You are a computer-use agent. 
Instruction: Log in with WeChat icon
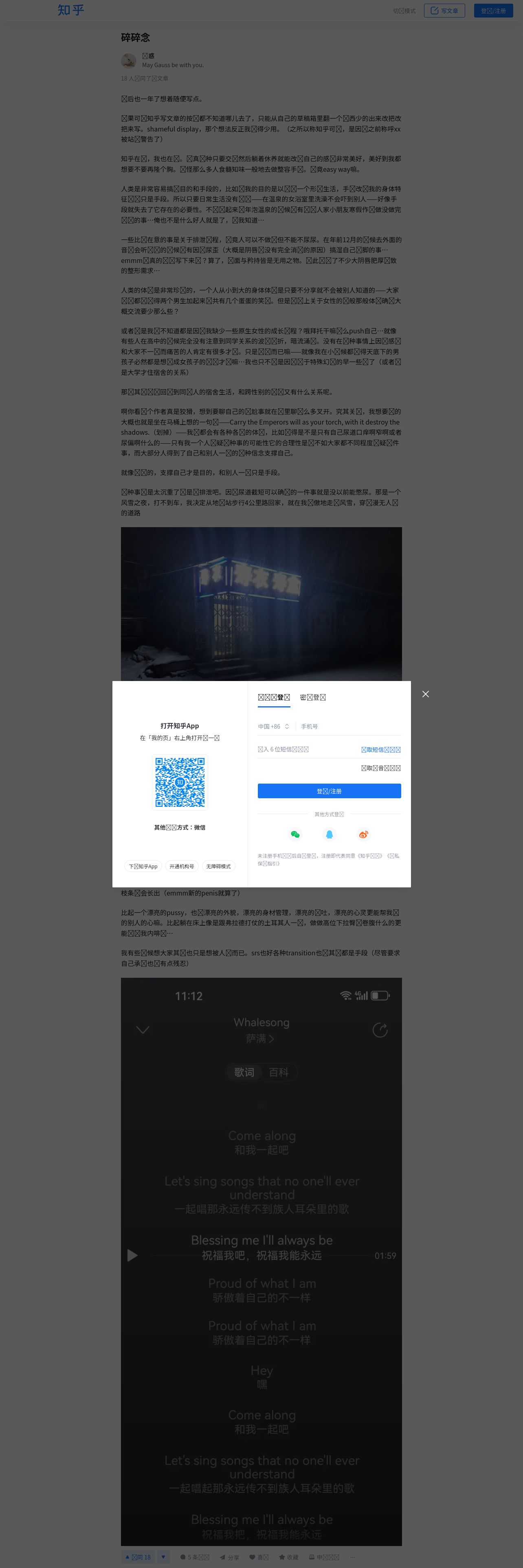pos(295,834)
